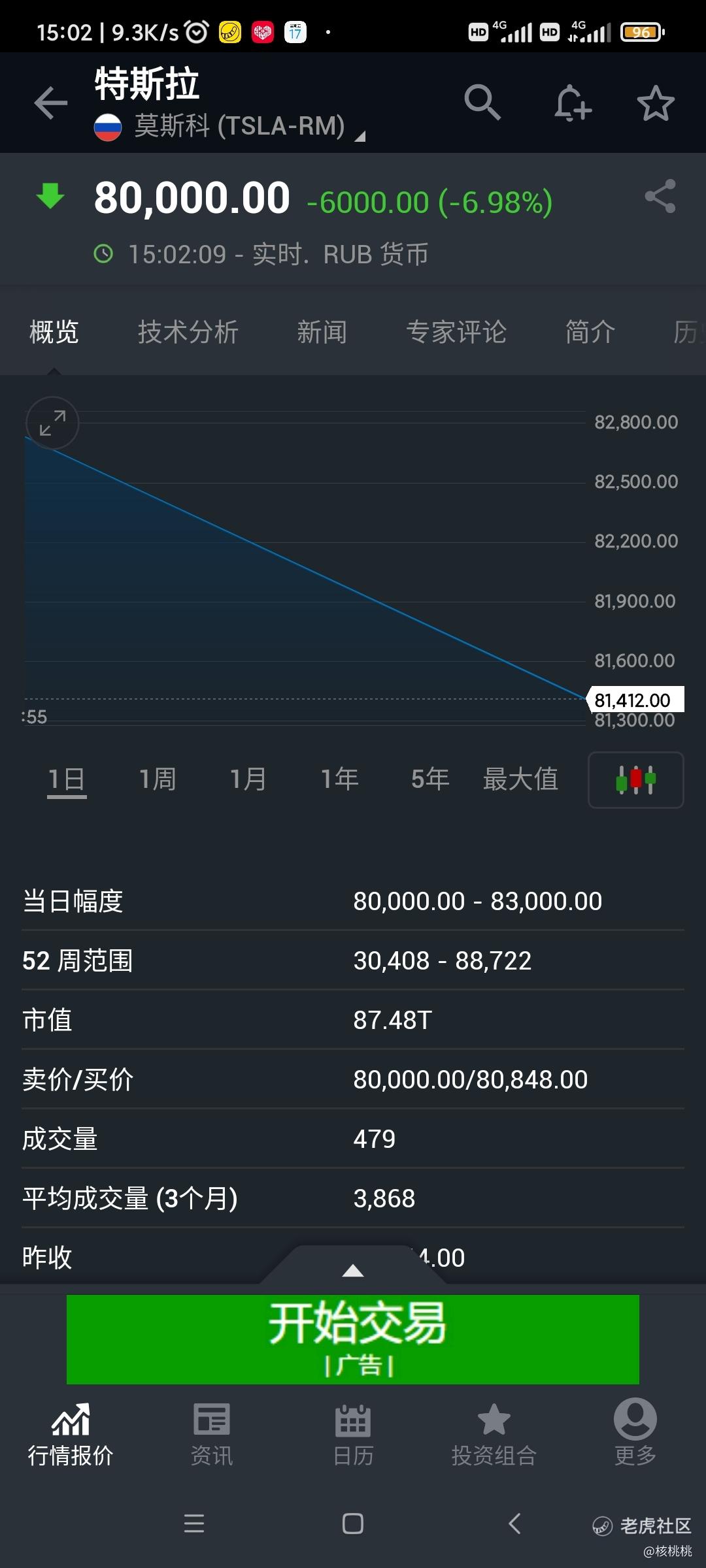Add a price alert with the bell icon

tap(573, 103)
